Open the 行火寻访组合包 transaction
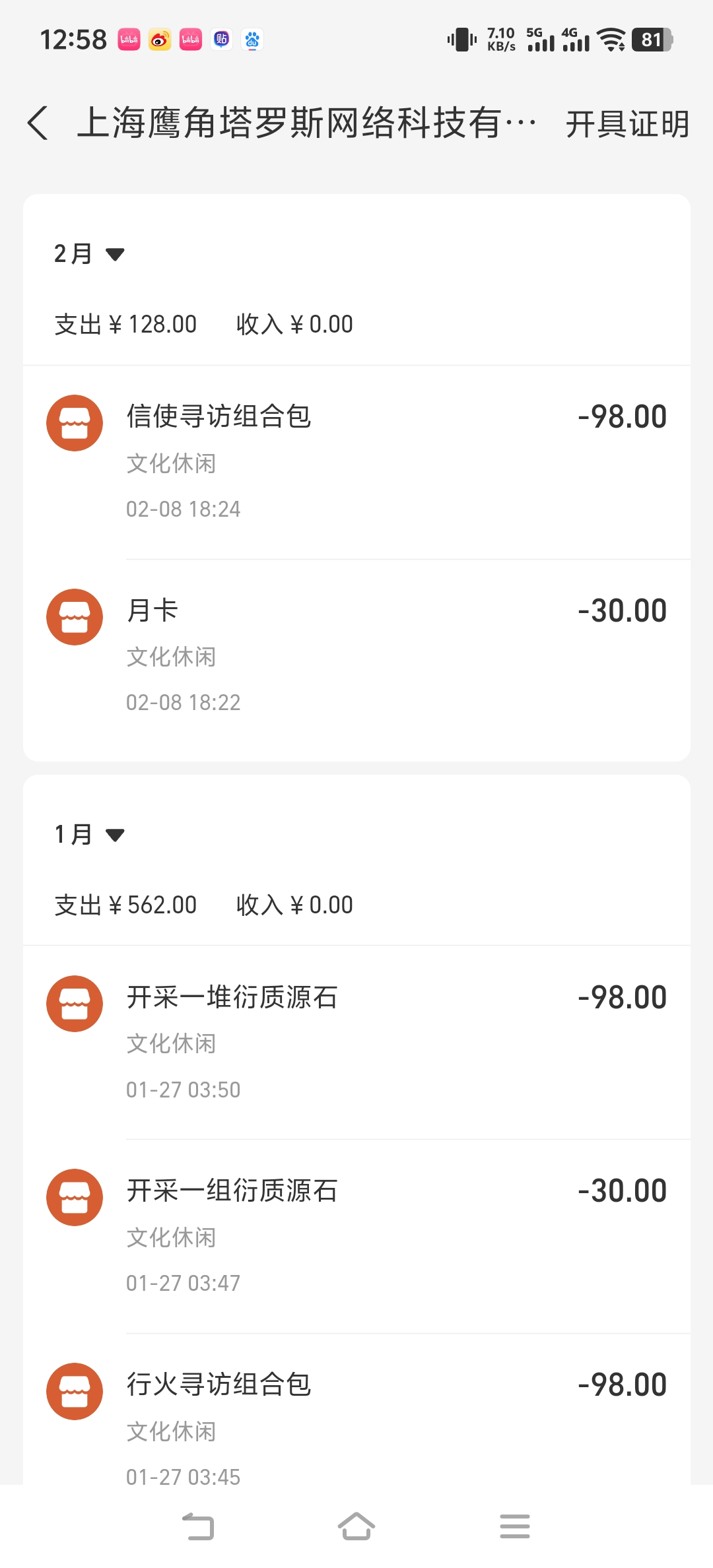This screenshot has height=1568, width=713. (356, 1419)
